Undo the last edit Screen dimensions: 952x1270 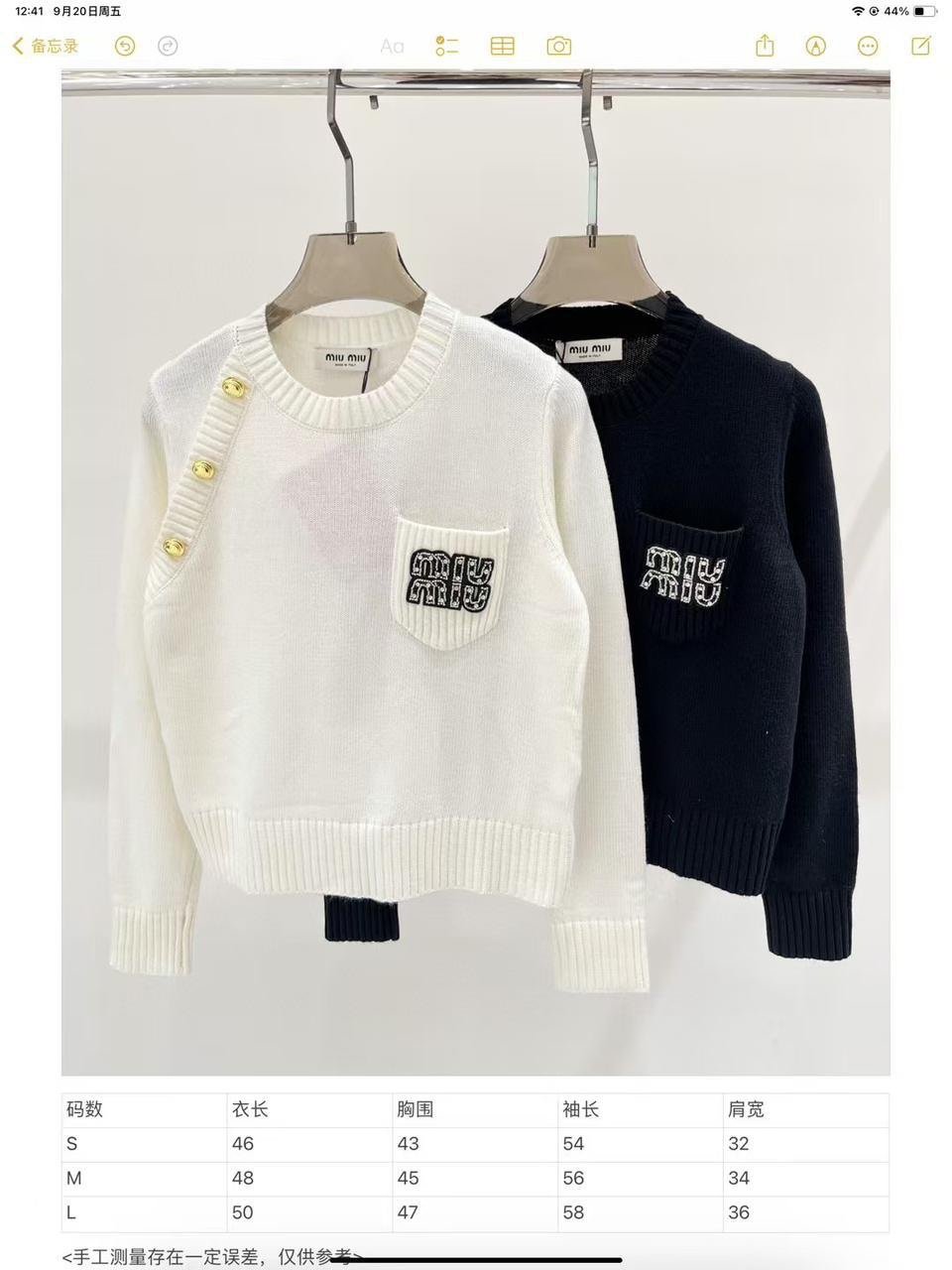125,46
